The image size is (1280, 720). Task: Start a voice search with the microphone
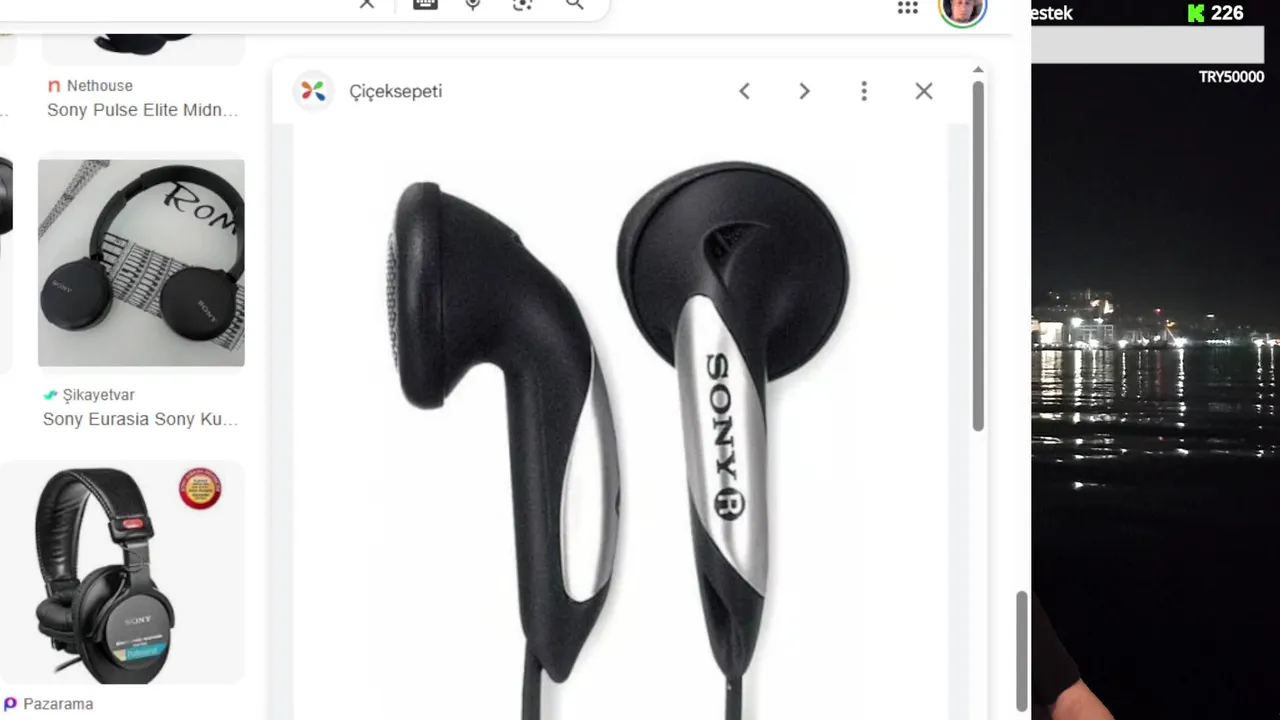click(x=473, y=5)
